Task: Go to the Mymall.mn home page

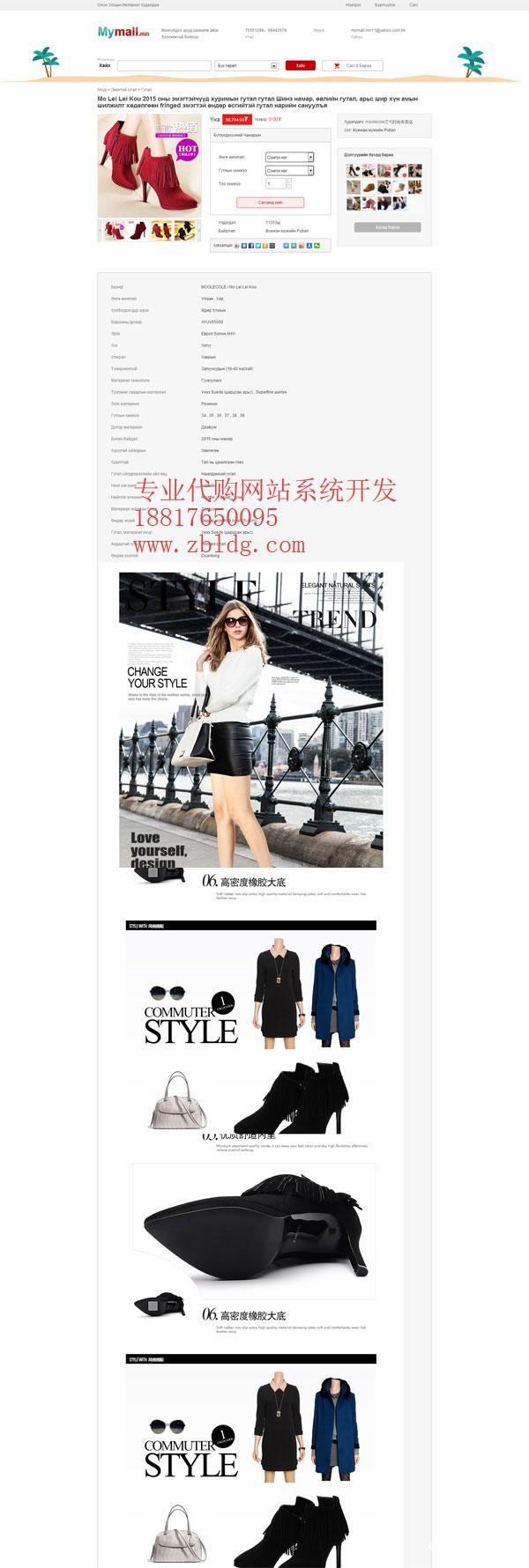Action: click(123, 33)
